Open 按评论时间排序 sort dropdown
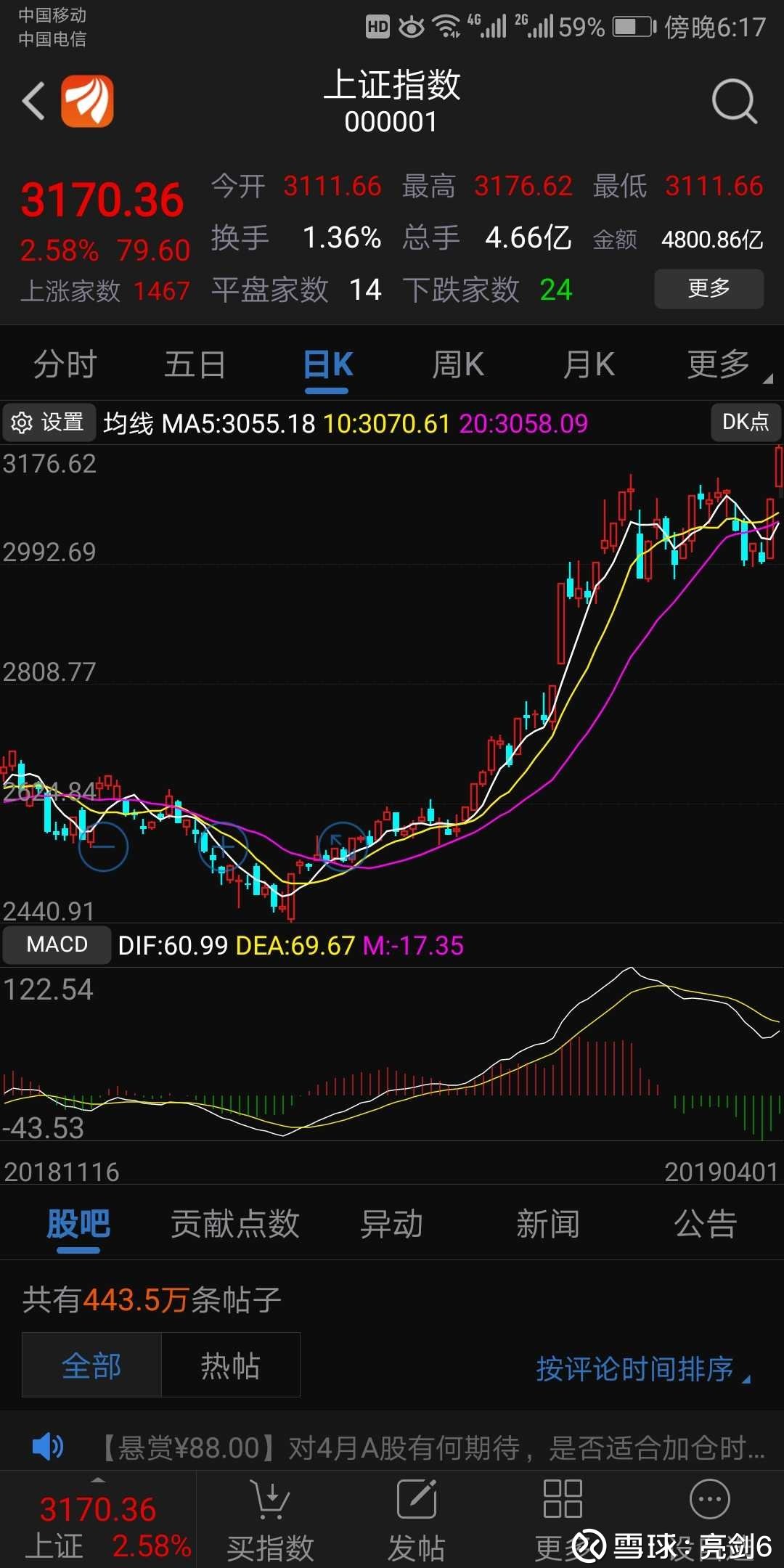784x1568 pixels. coord(637,1368)
